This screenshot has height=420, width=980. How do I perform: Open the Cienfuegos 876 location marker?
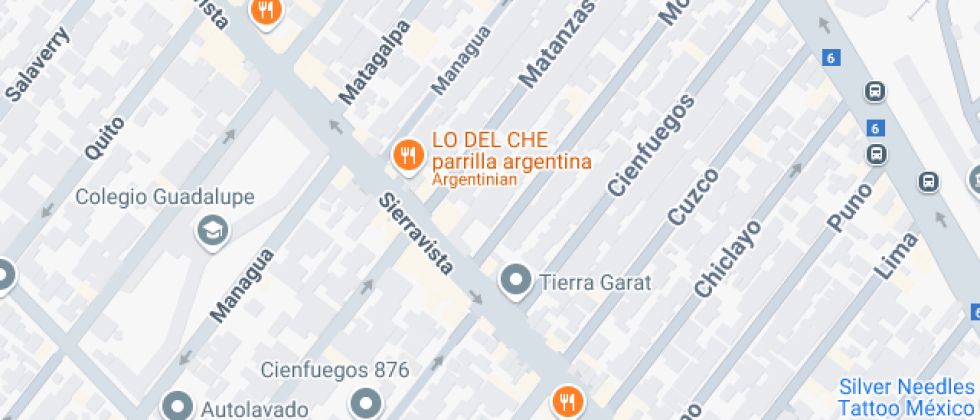click(x=366, y=403)
